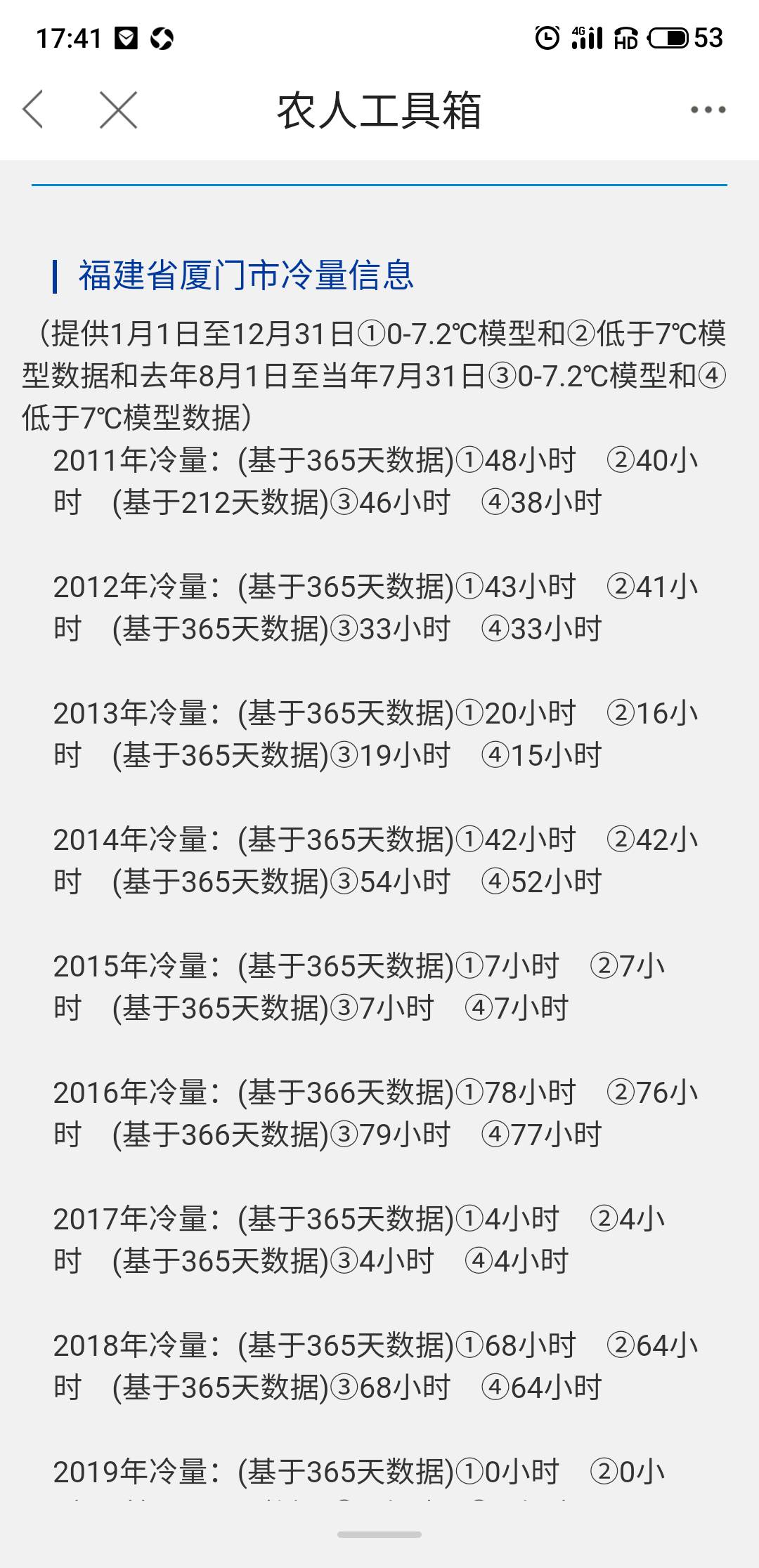Go back using the left arrow
This screenshot has height=1568, width=759.
pos(33,110)
